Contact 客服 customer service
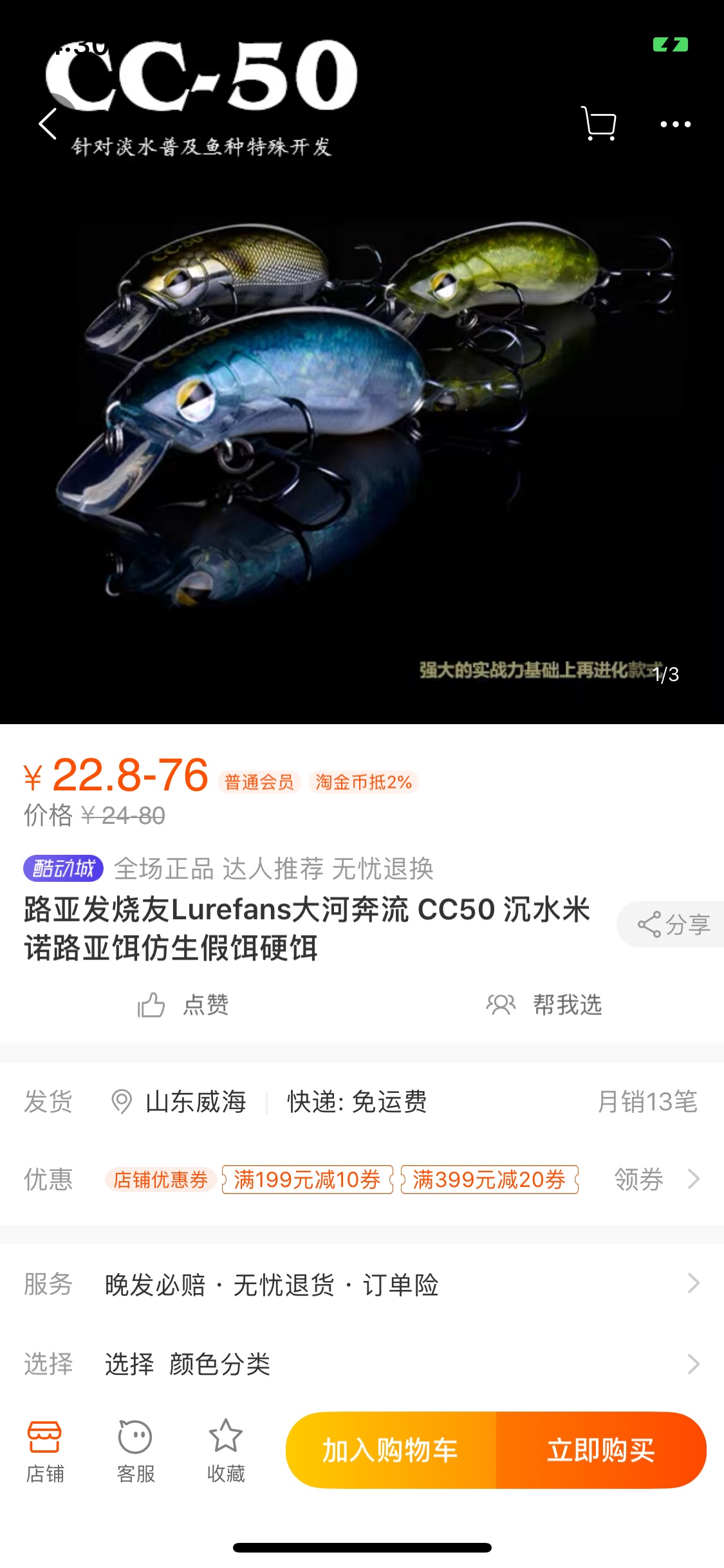 [135, 1451]
